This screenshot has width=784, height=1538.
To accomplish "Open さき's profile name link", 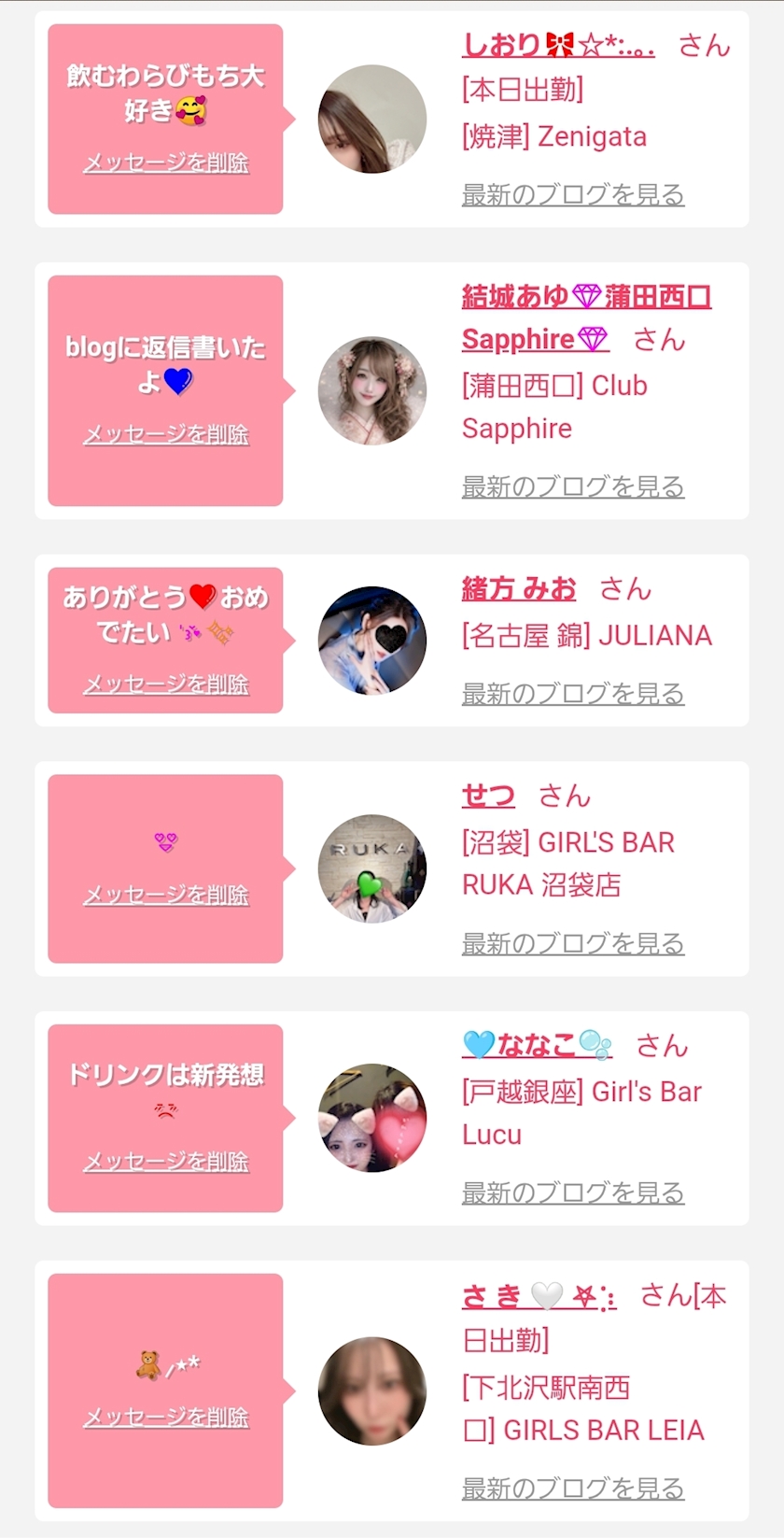I will [x=539, y=1295].
